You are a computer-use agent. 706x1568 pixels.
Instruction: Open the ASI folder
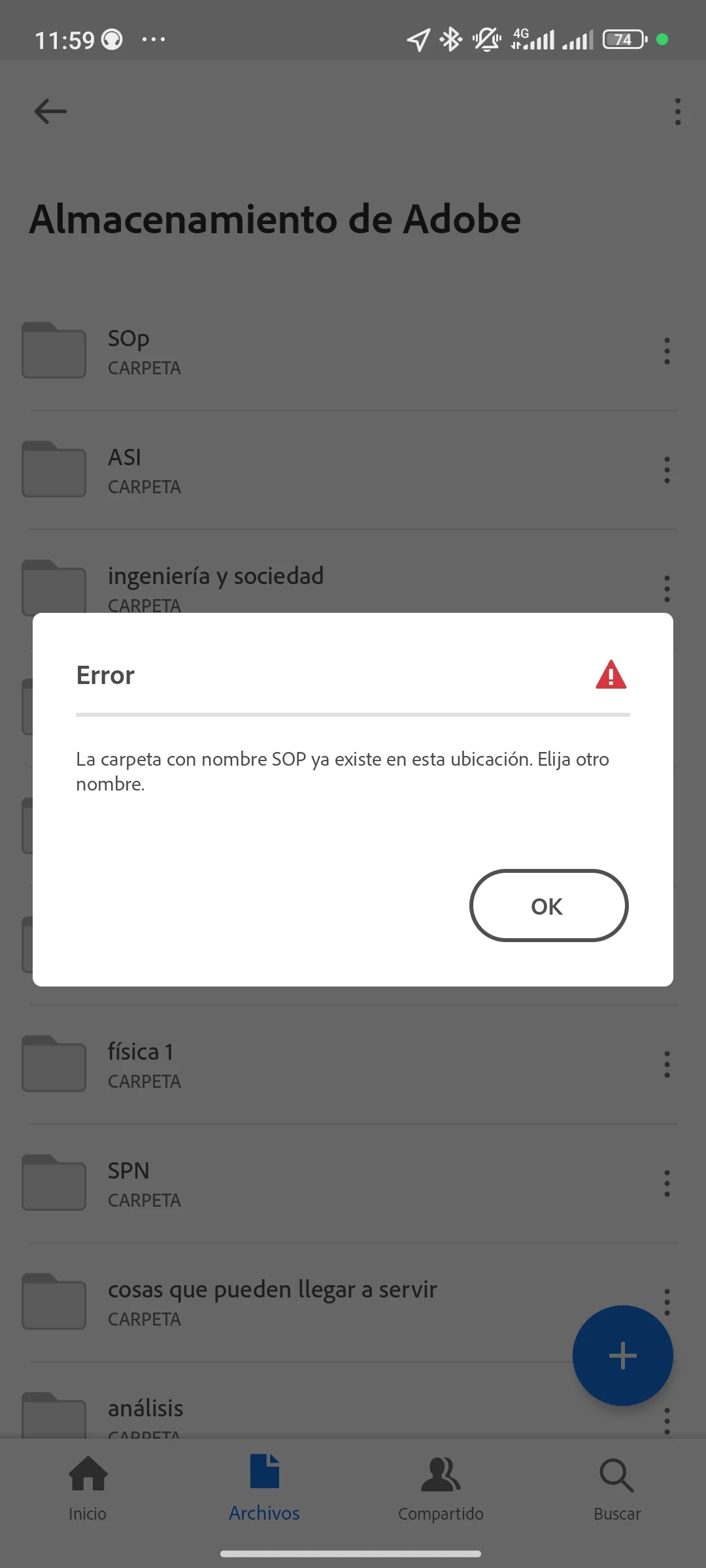[261, 470]
